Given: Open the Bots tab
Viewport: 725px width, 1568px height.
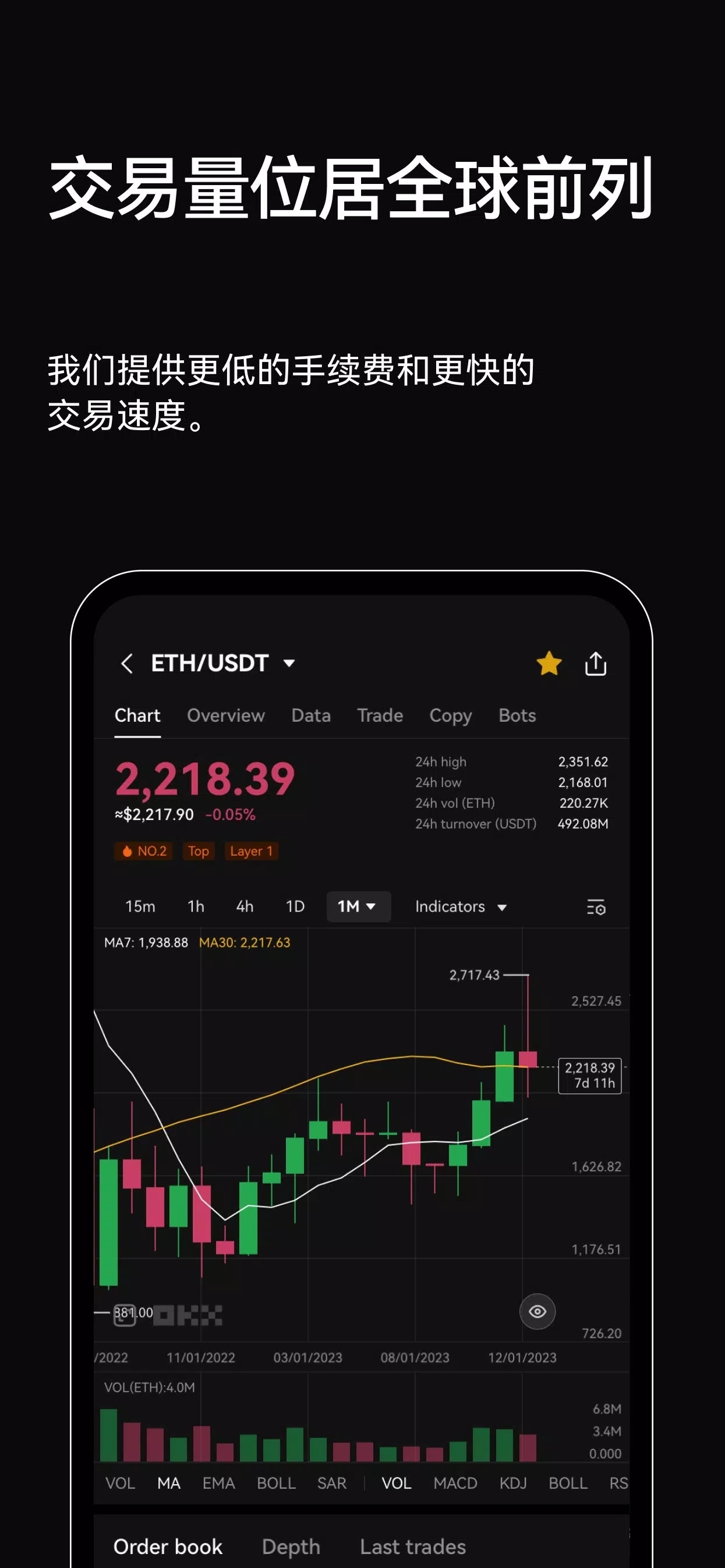Looking at the screenshot, I should 516,715.
